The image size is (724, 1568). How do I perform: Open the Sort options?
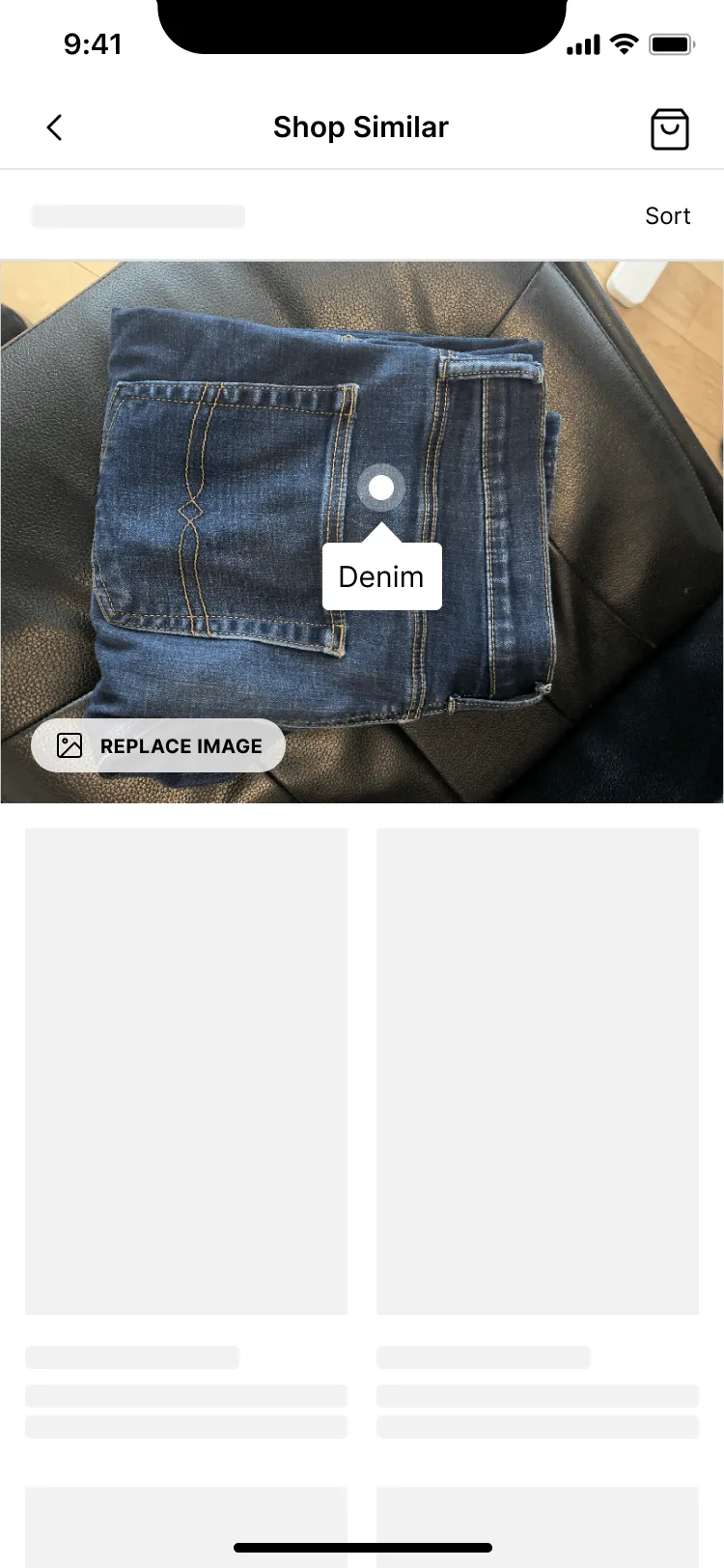(x=667, y=216)
